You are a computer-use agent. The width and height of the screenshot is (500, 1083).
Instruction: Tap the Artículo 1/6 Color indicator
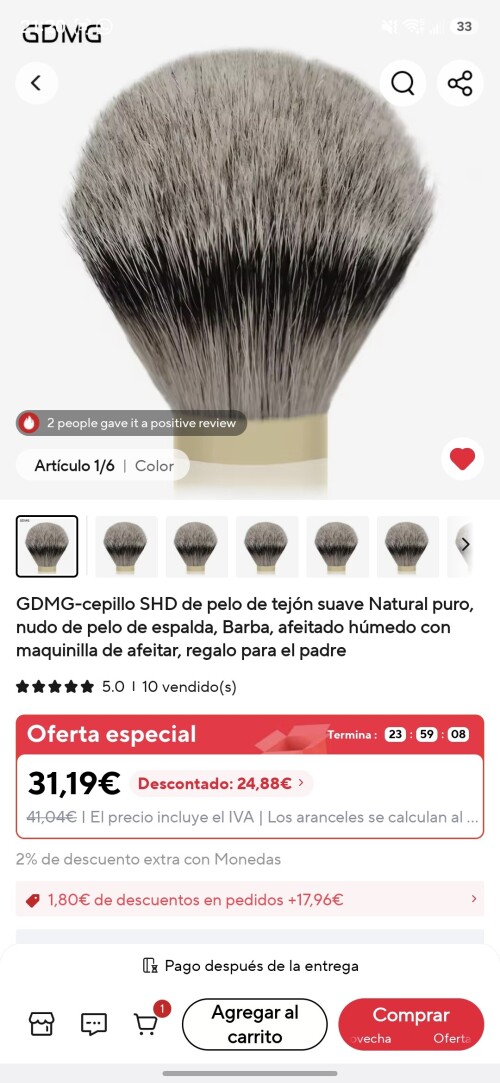click(x=103, y=466)
